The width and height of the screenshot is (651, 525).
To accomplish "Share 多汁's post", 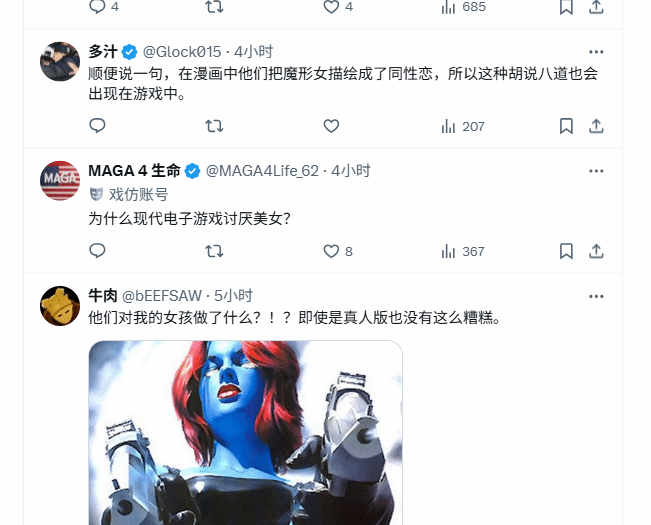I will tap(596, 126).
